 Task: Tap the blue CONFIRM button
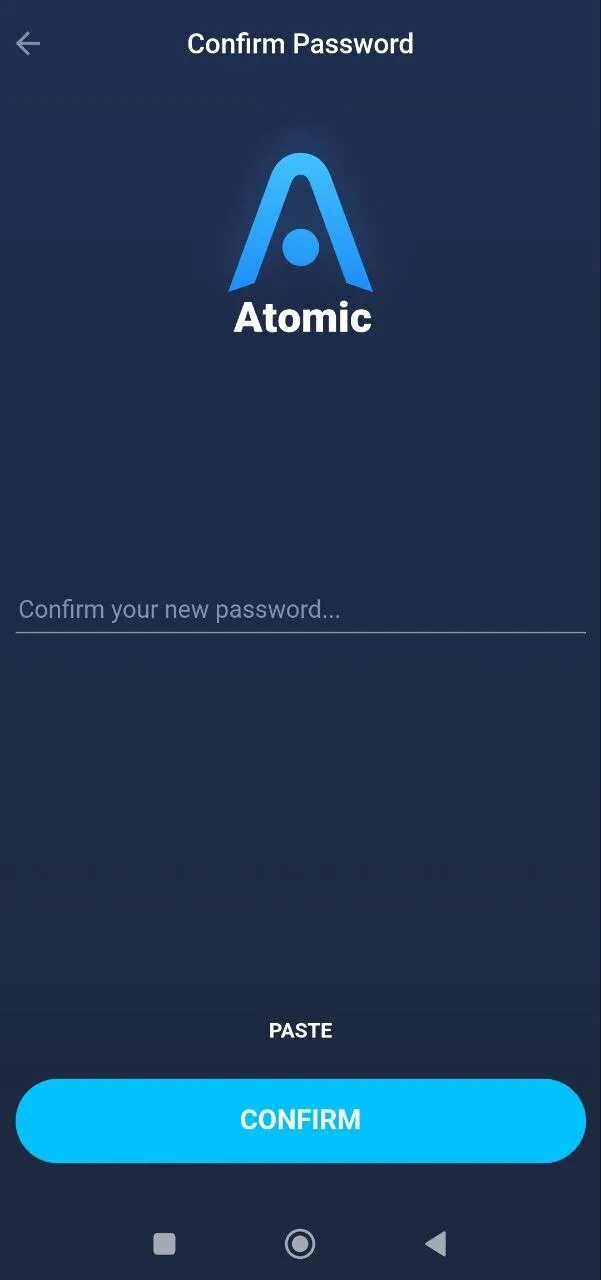click(300, 1120)
